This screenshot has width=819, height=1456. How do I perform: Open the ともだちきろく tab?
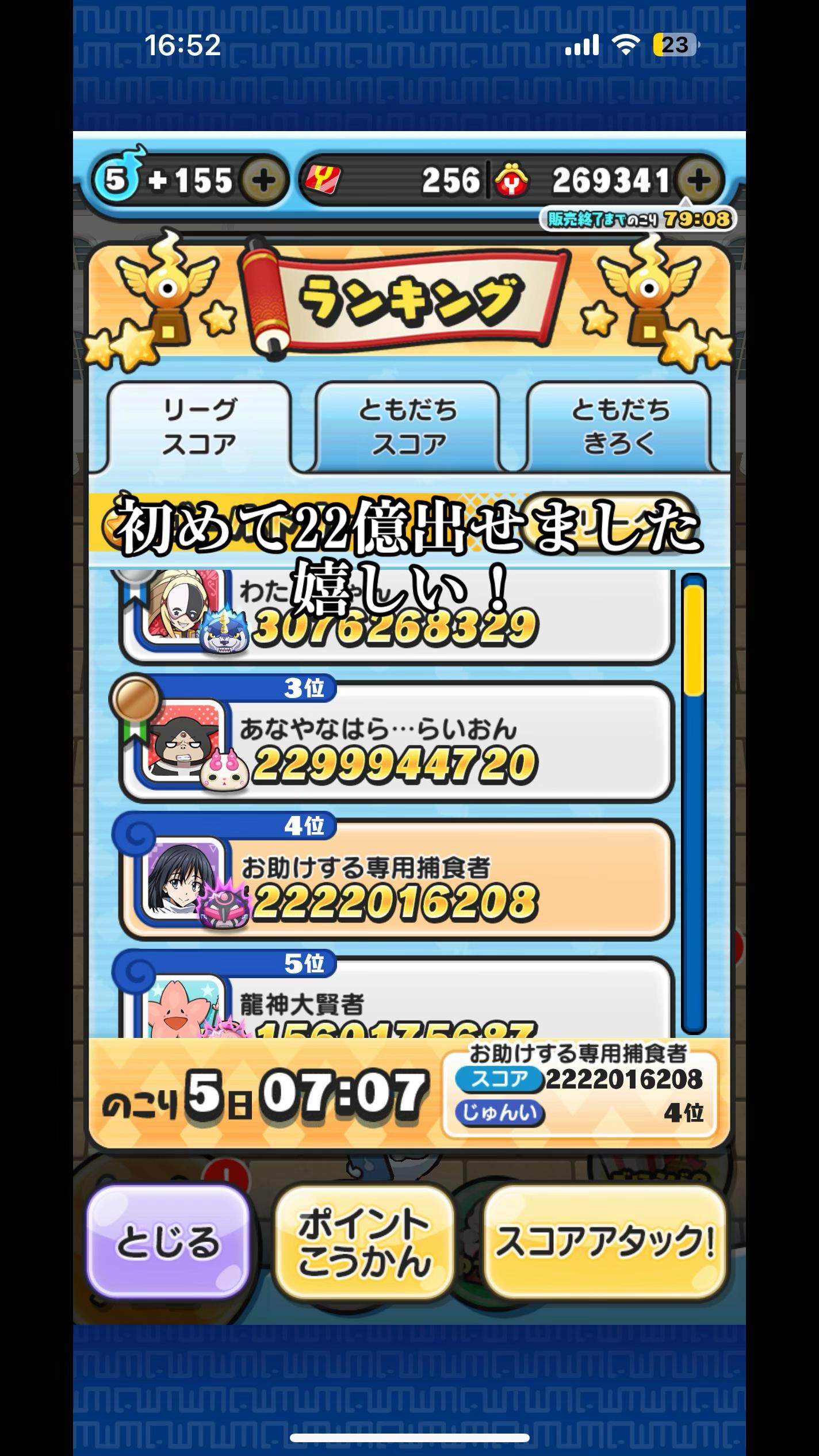coord(619,427)
